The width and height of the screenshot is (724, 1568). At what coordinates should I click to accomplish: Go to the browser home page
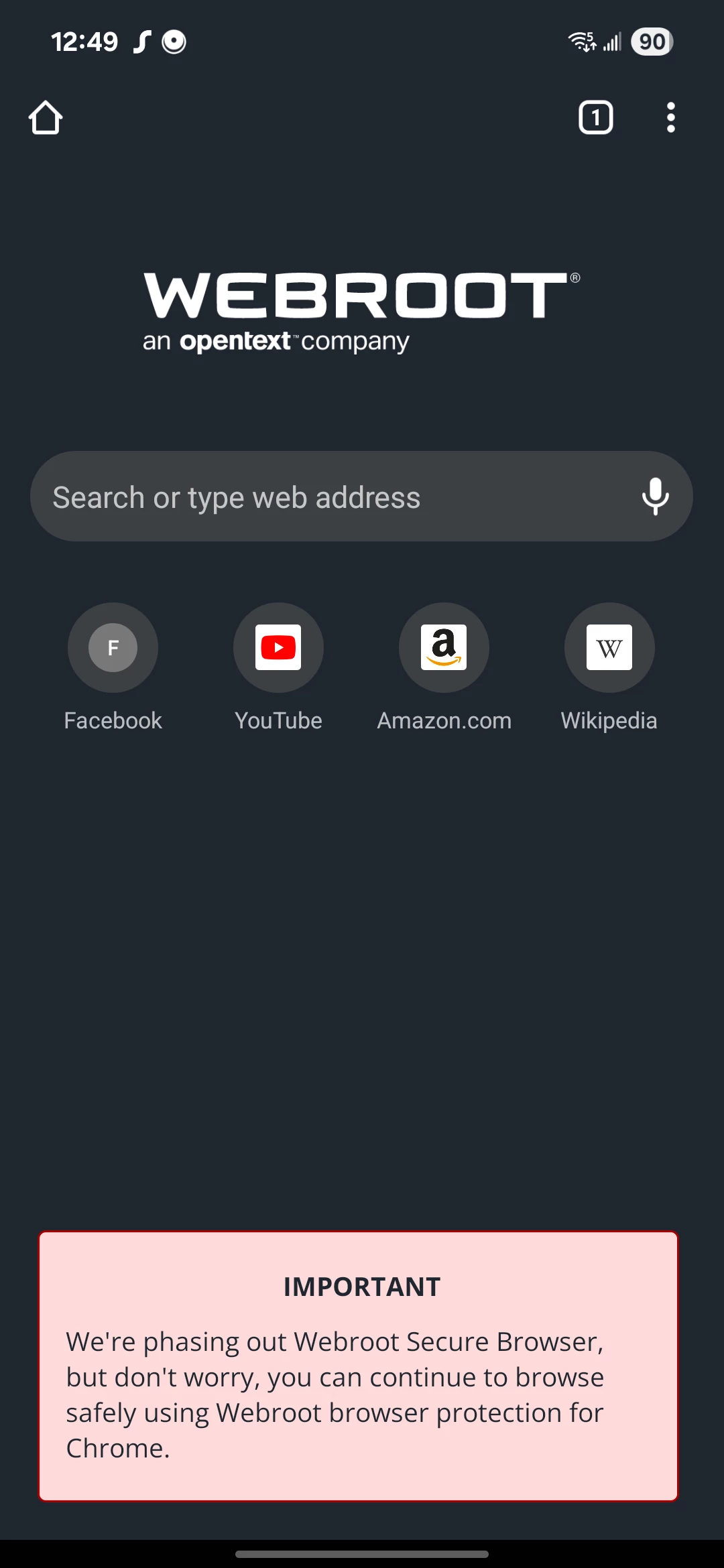46,118
